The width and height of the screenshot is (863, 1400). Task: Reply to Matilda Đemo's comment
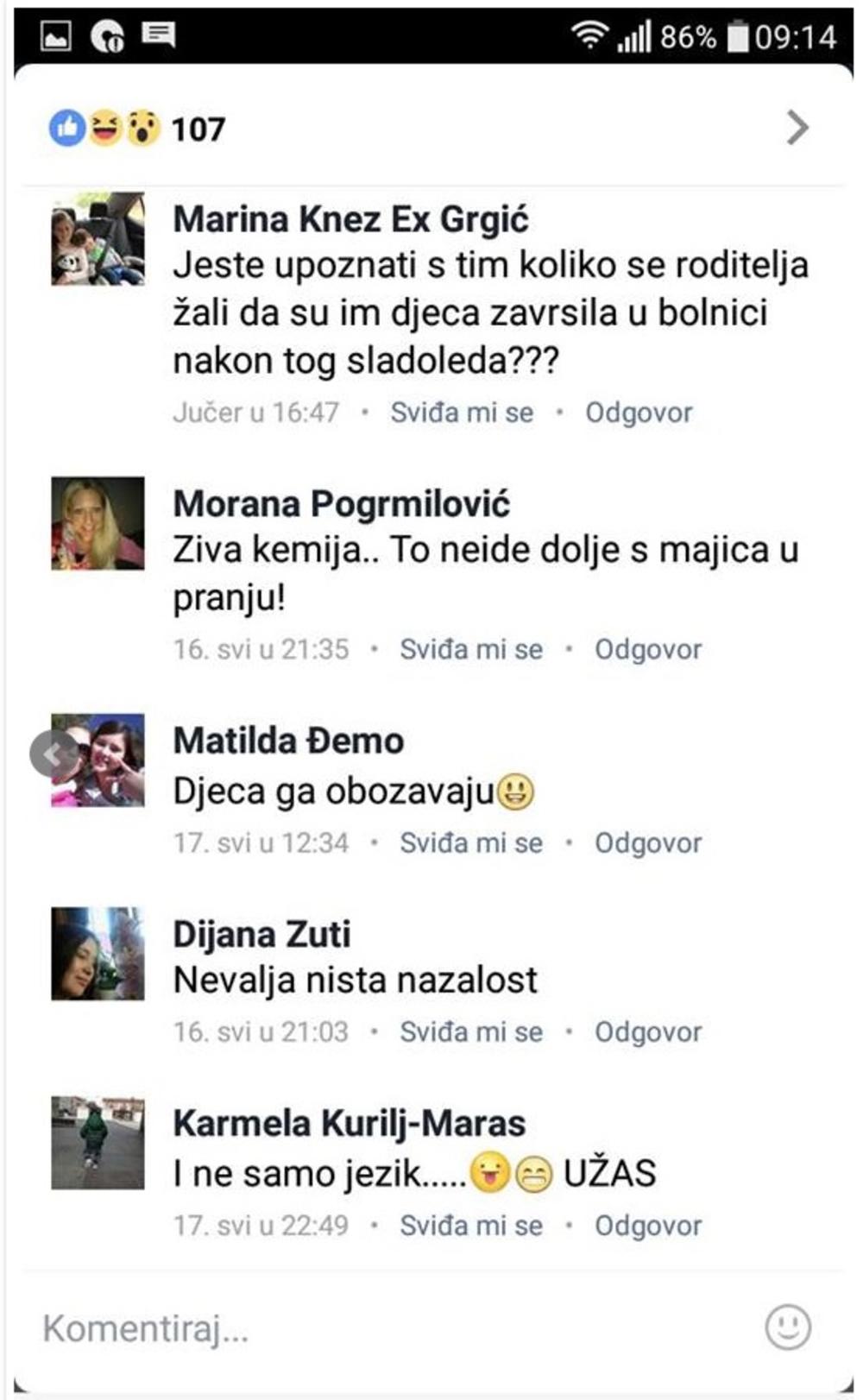point(648,842)
